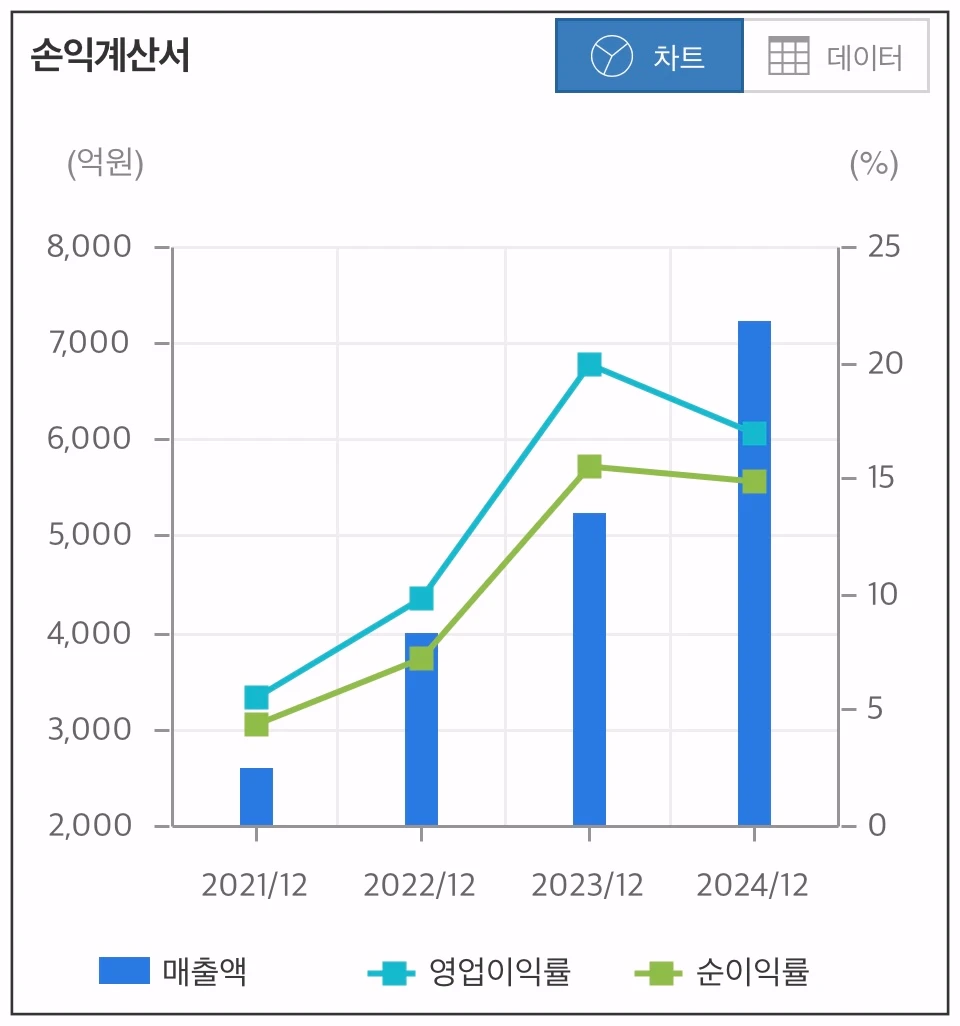Click the tallest blue bar for 2024/12

(753, 570)
